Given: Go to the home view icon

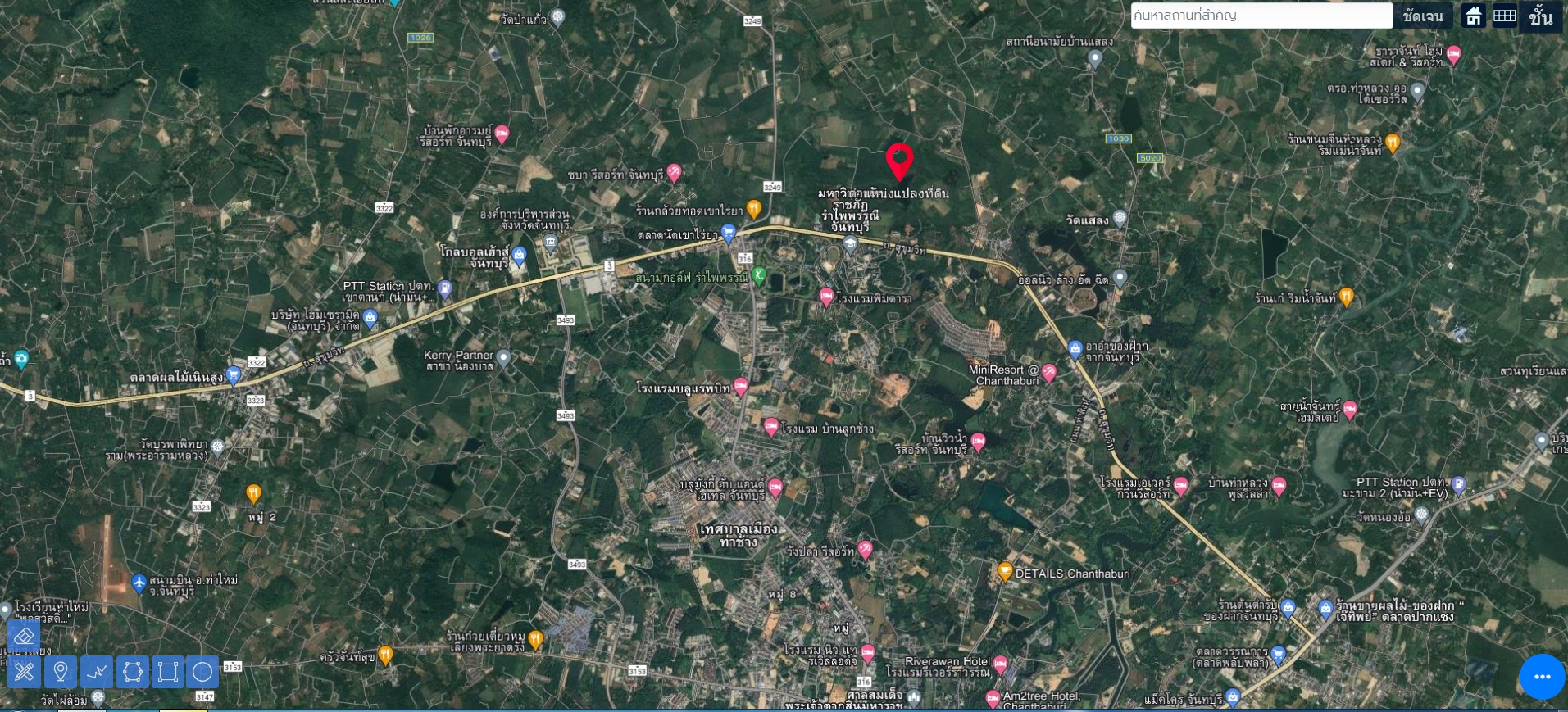Looking at the screenshot, I should click(x=1474, y=16).
